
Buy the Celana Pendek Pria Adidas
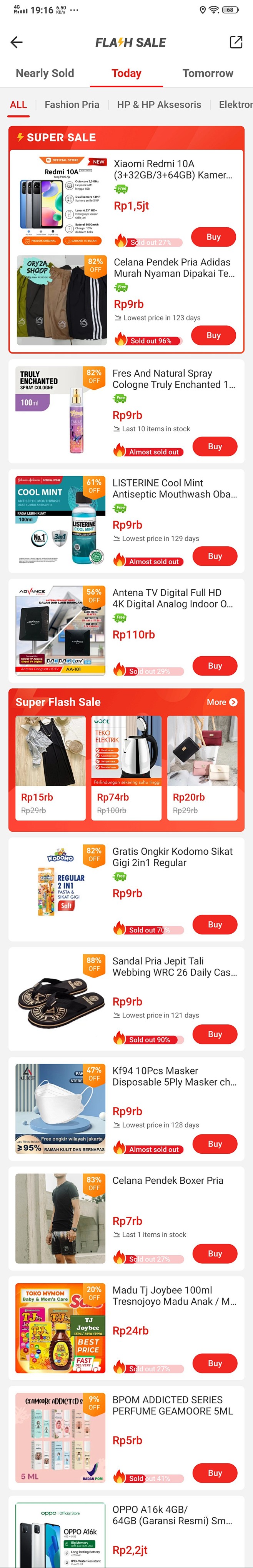click(213, 335)
